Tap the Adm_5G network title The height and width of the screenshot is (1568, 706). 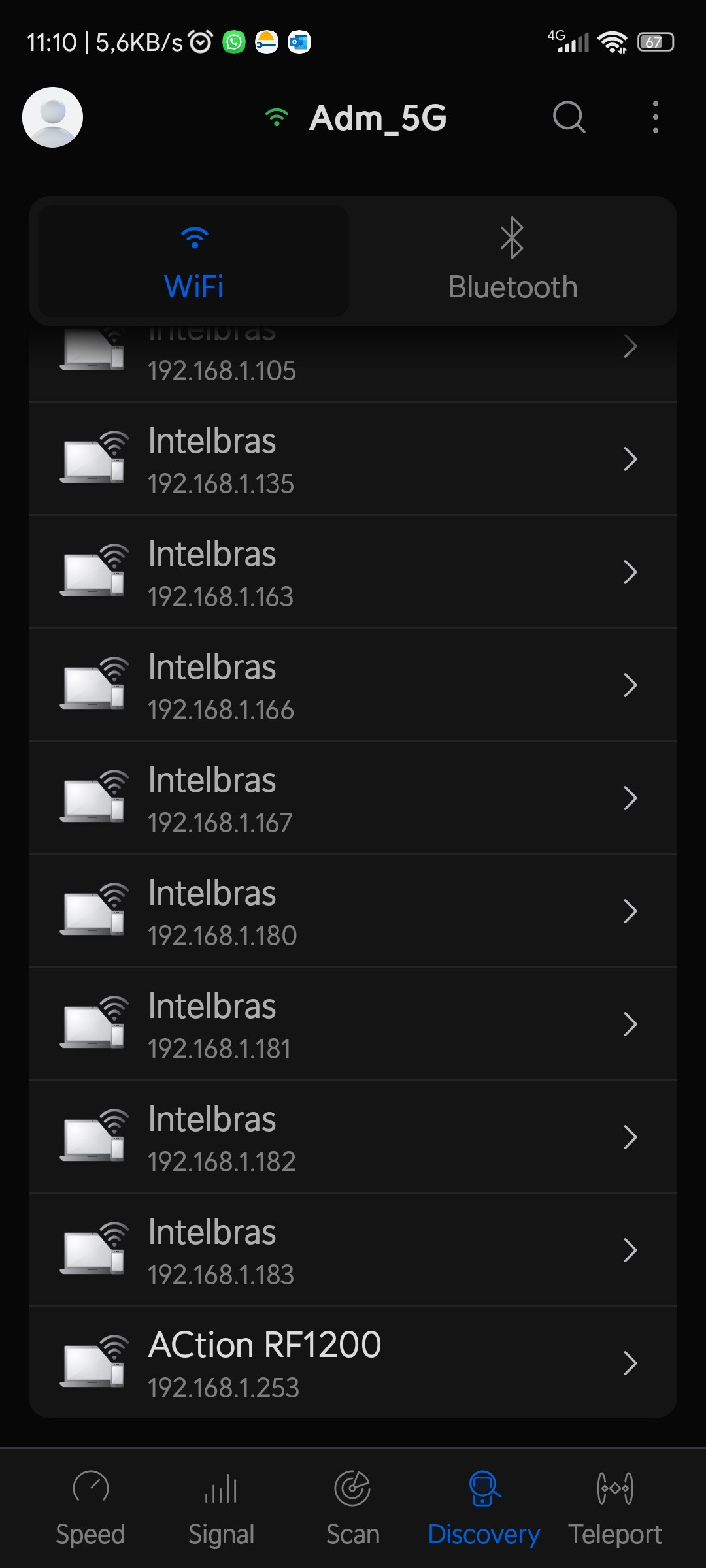tap(378, 118)
